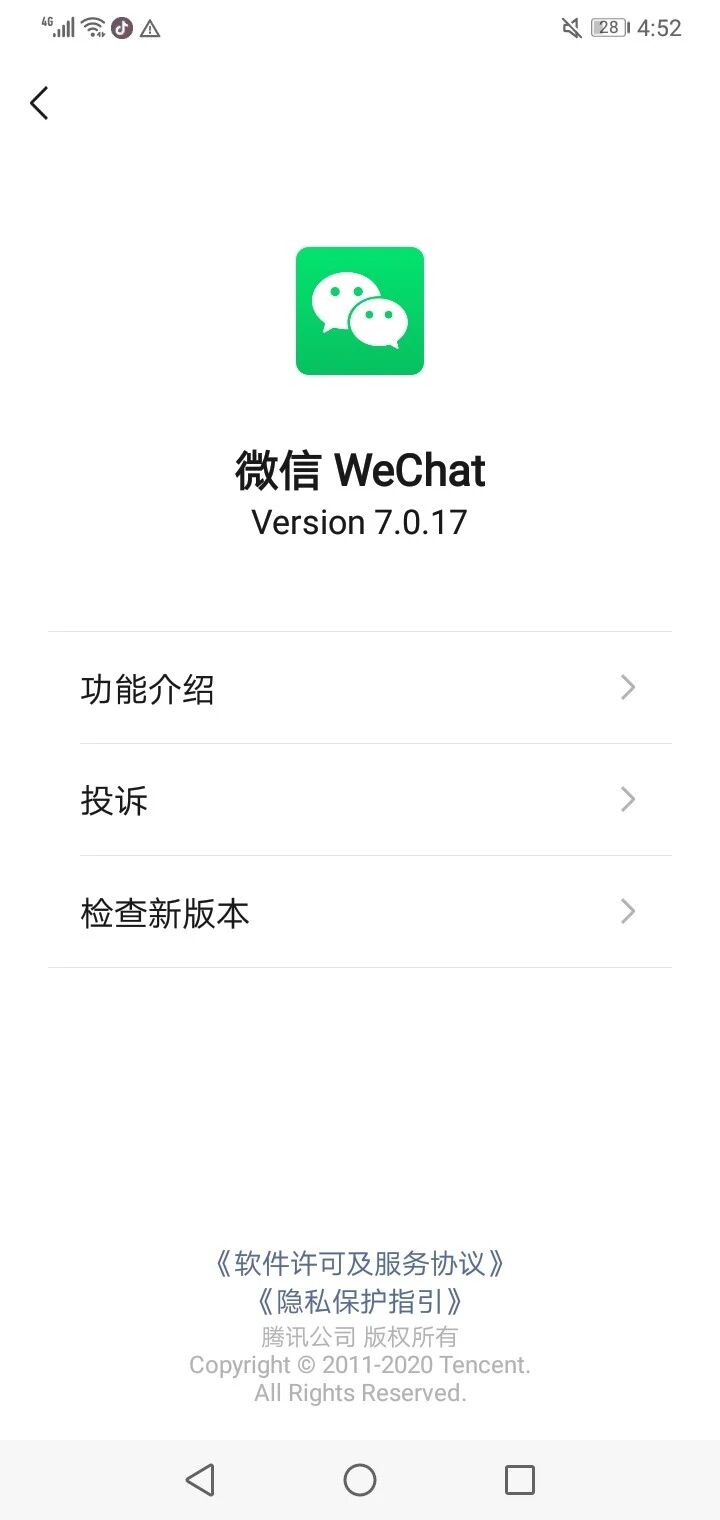
Task: Open the 隐私保护指引 link
Action: click(x=360, y=1301)
